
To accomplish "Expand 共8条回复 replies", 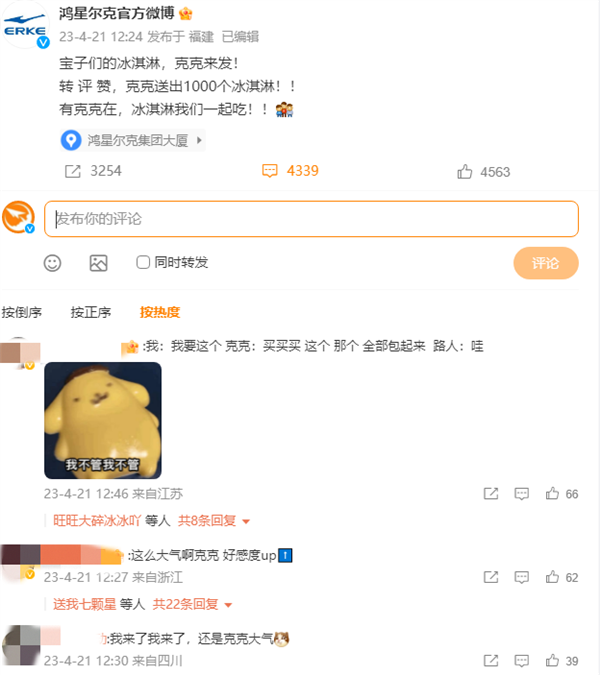I will pyautogui.click(x=214, y=520).
